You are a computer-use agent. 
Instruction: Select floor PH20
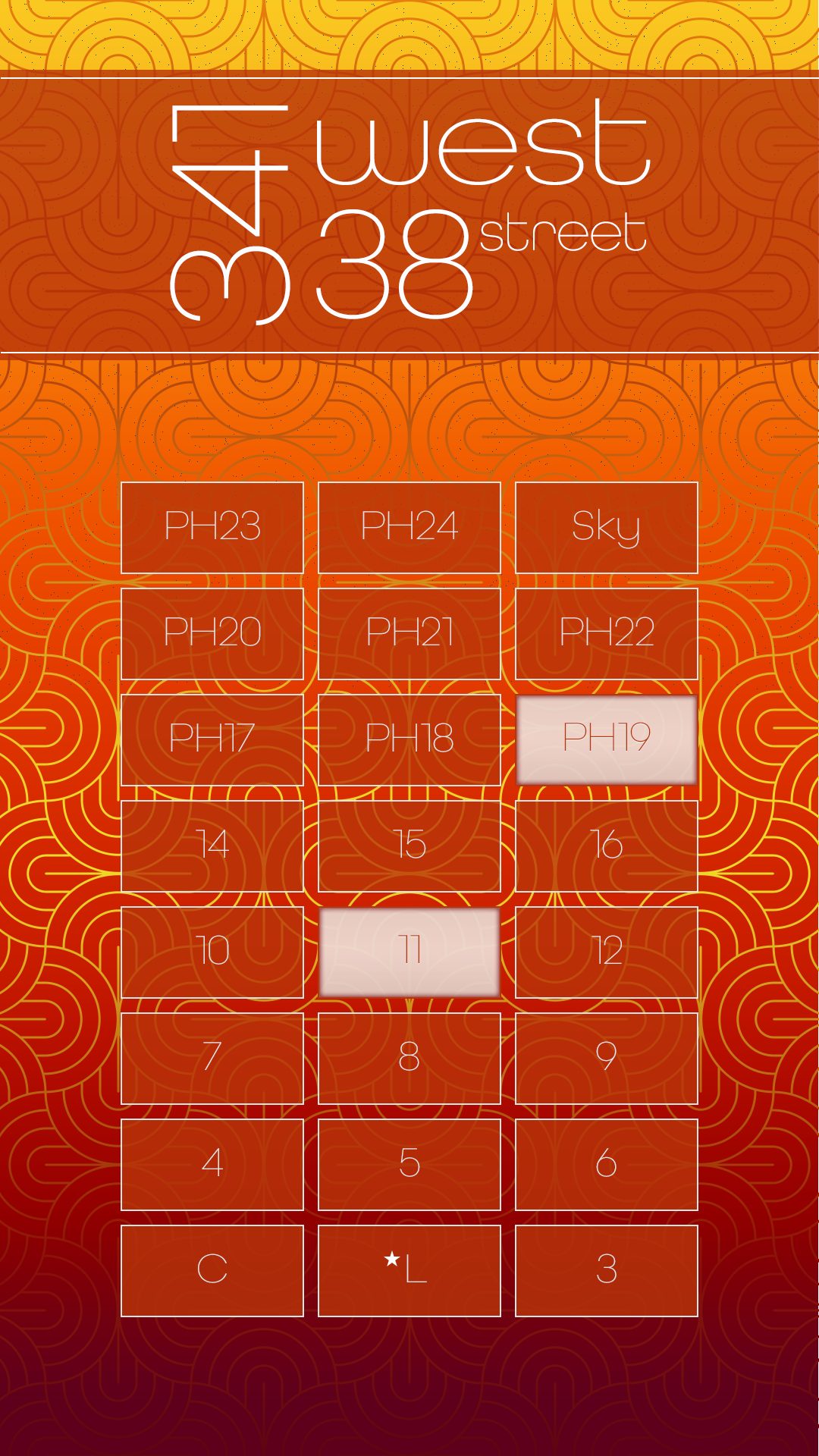(212, 633)
